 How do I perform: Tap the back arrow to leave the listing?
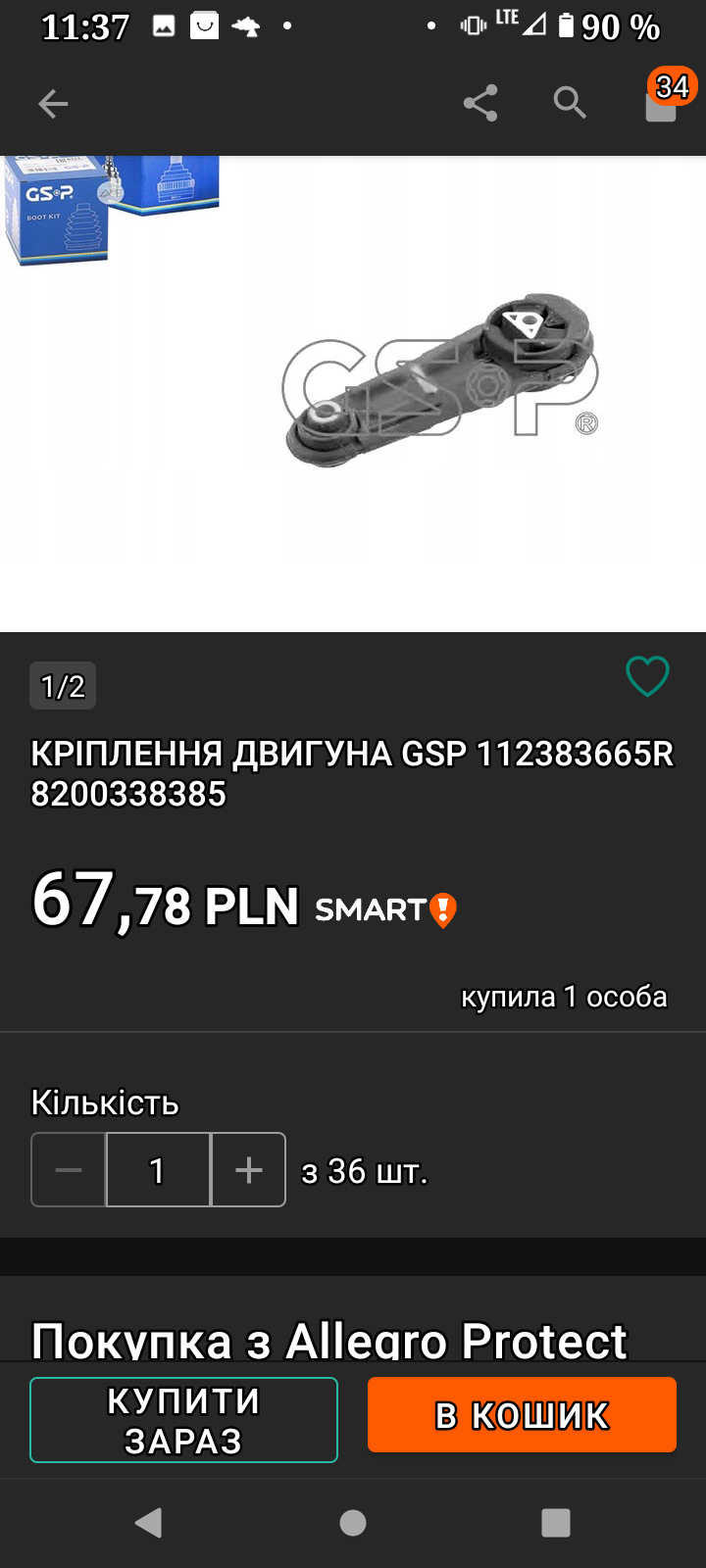click(53, 103)
